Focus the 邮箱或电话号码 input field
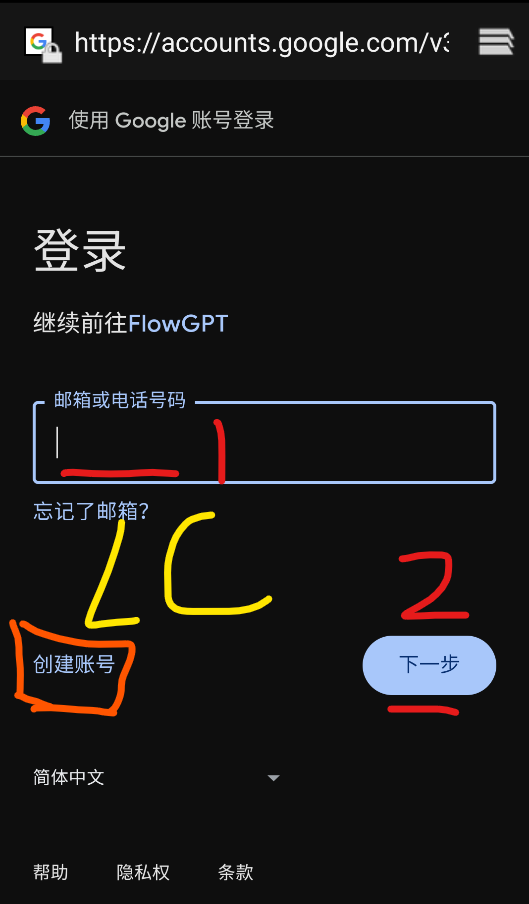Image resolution: width=529 pixels, height=904 pixels. point(264,442)
